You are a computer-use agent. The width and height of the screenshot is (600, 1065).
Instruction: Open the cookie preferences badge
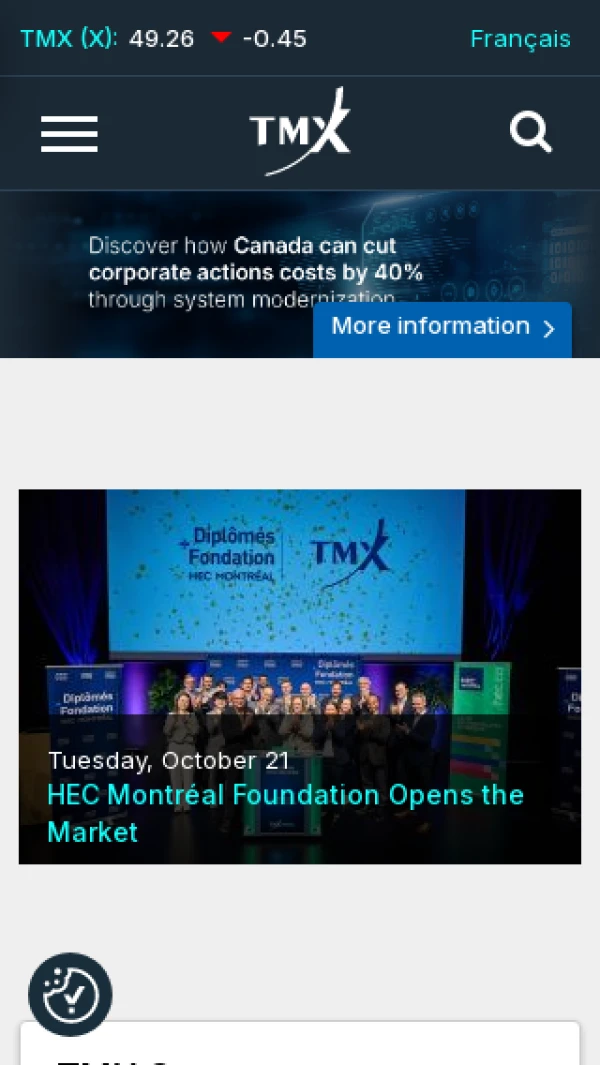click(70, 994)
